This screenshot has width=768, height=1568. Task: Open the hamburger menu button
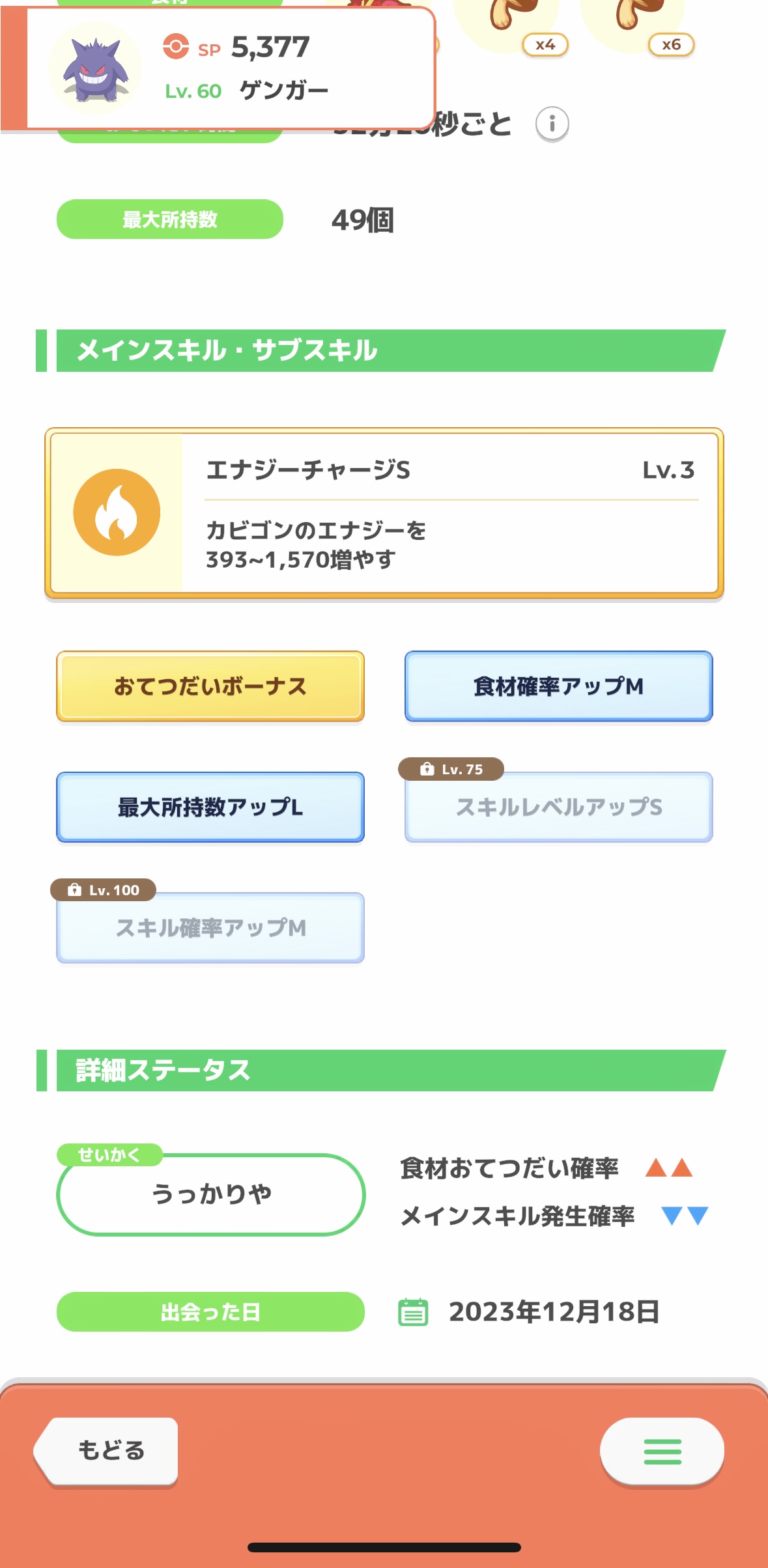coord(662,1451)
